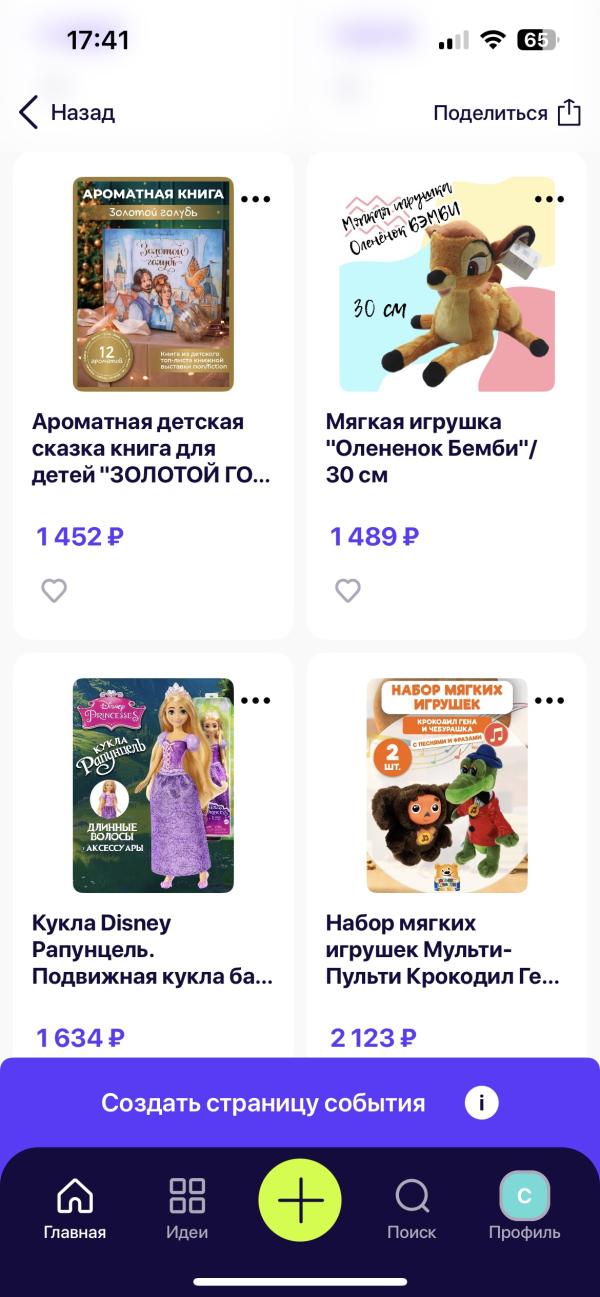View info about creating an event page
Screen dimensions: 600x1297
[x=481, y=1103]
